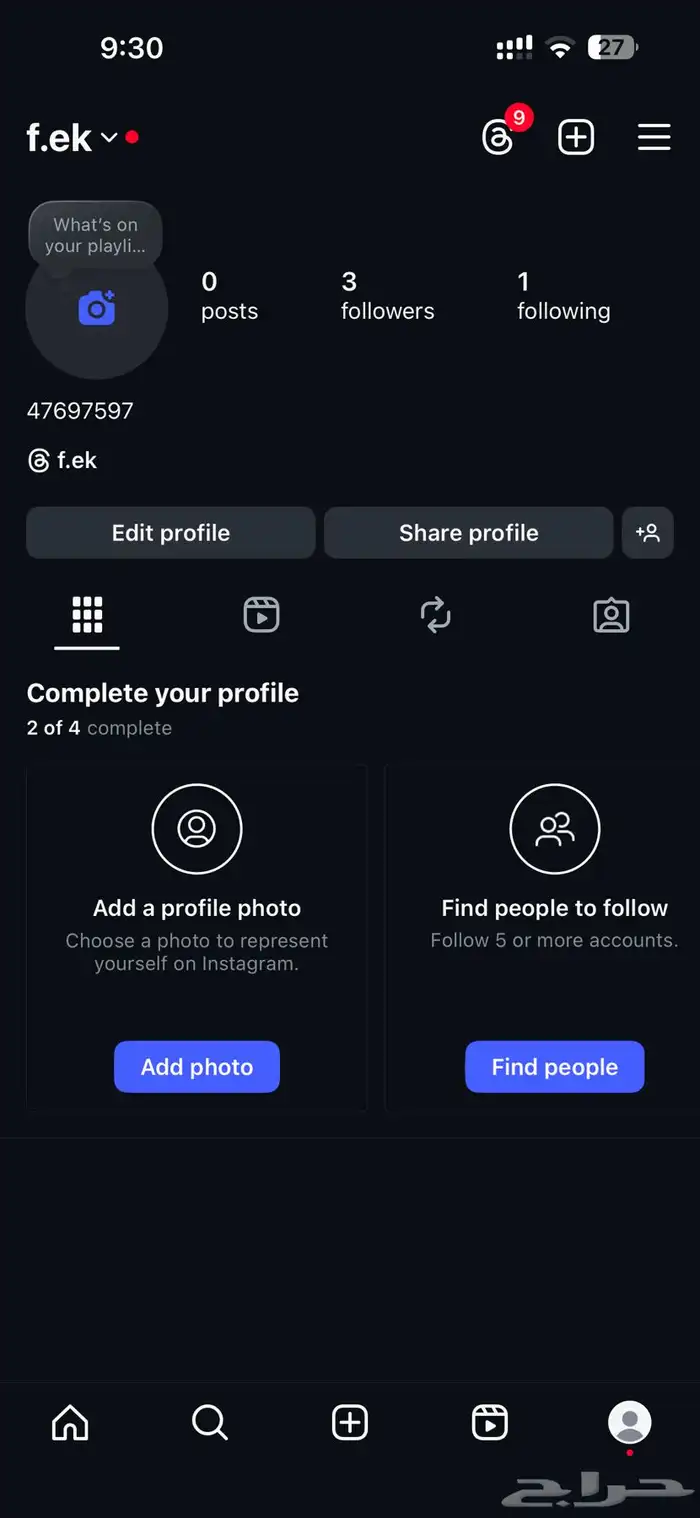Add a profile picture via camera avatar

click(x=97, y=309)
